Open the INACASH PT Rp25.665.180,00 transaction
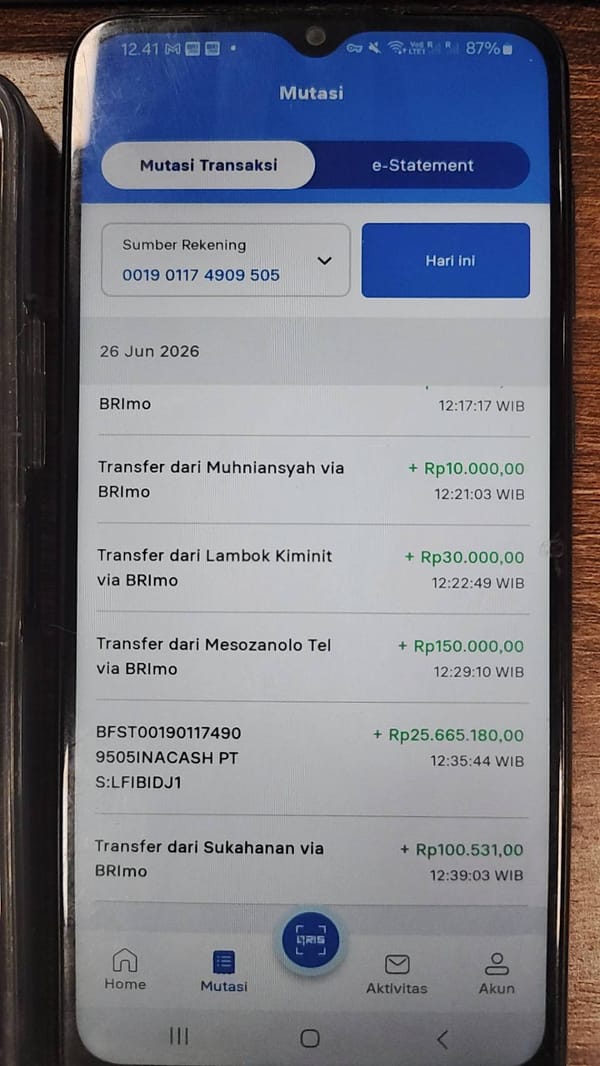 (312, 759)
